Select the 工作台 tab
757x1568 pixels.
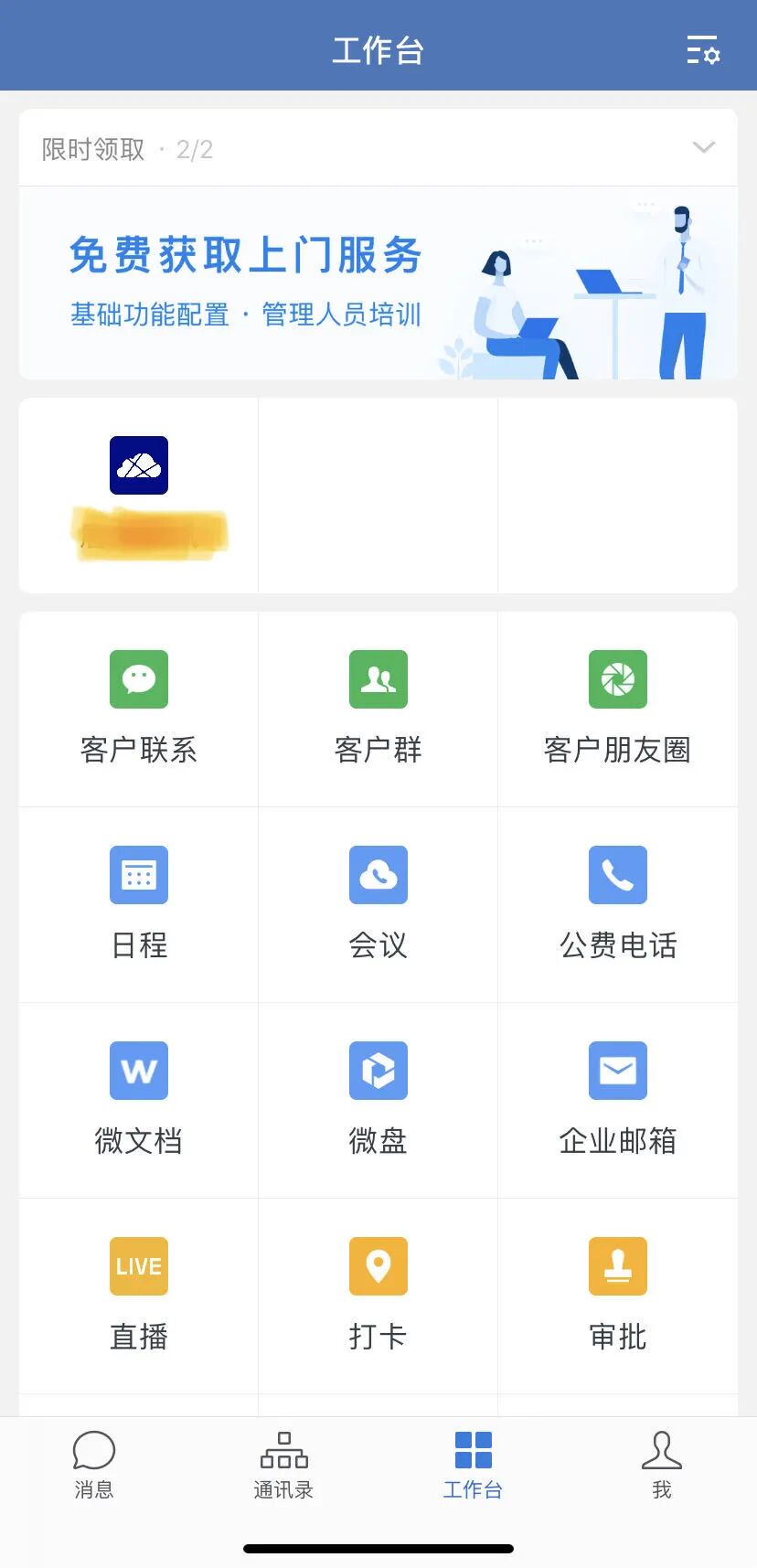coord(473,1465)
